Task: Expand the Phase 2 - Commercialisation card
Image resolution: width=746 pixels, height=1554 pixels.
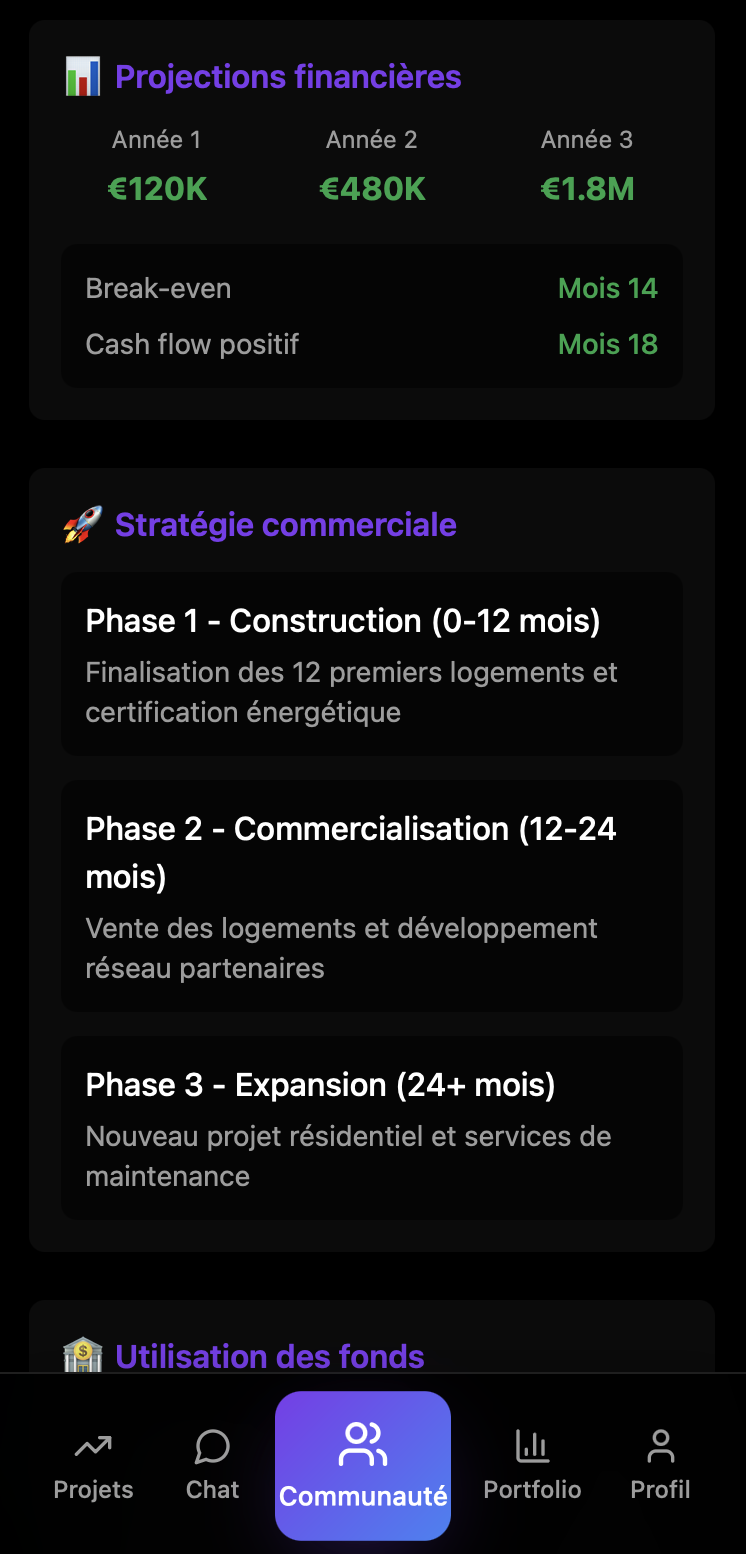Action: [371, 896]
